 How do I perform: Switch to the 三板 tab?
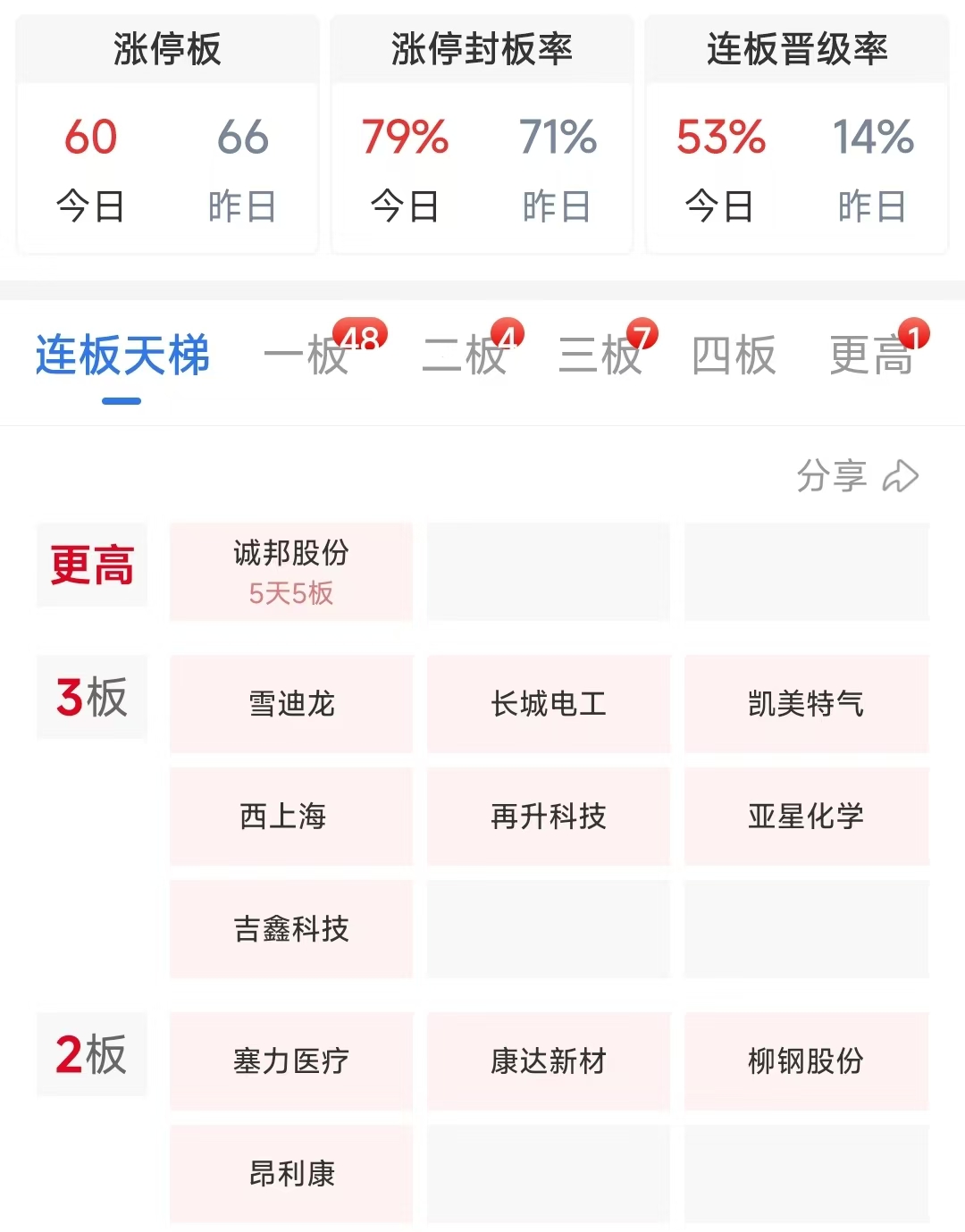coord(600,356)
